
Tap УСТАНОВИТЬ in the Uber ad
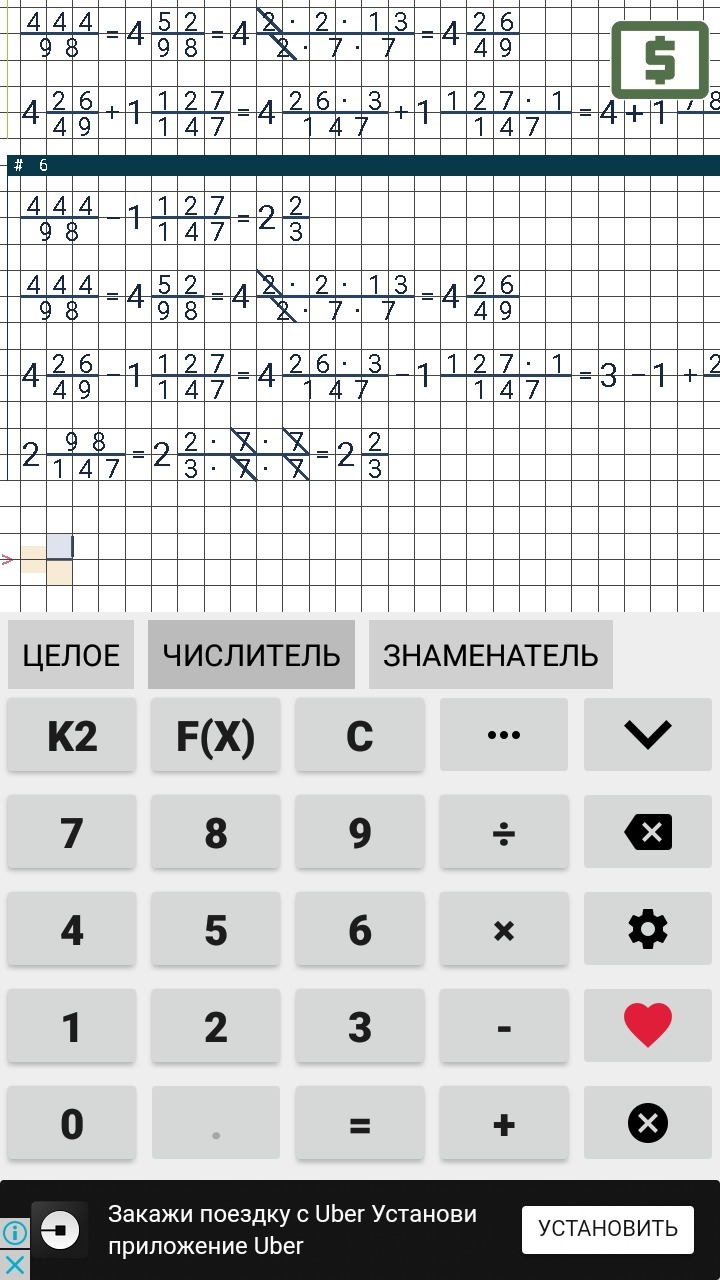[607, 1228]
